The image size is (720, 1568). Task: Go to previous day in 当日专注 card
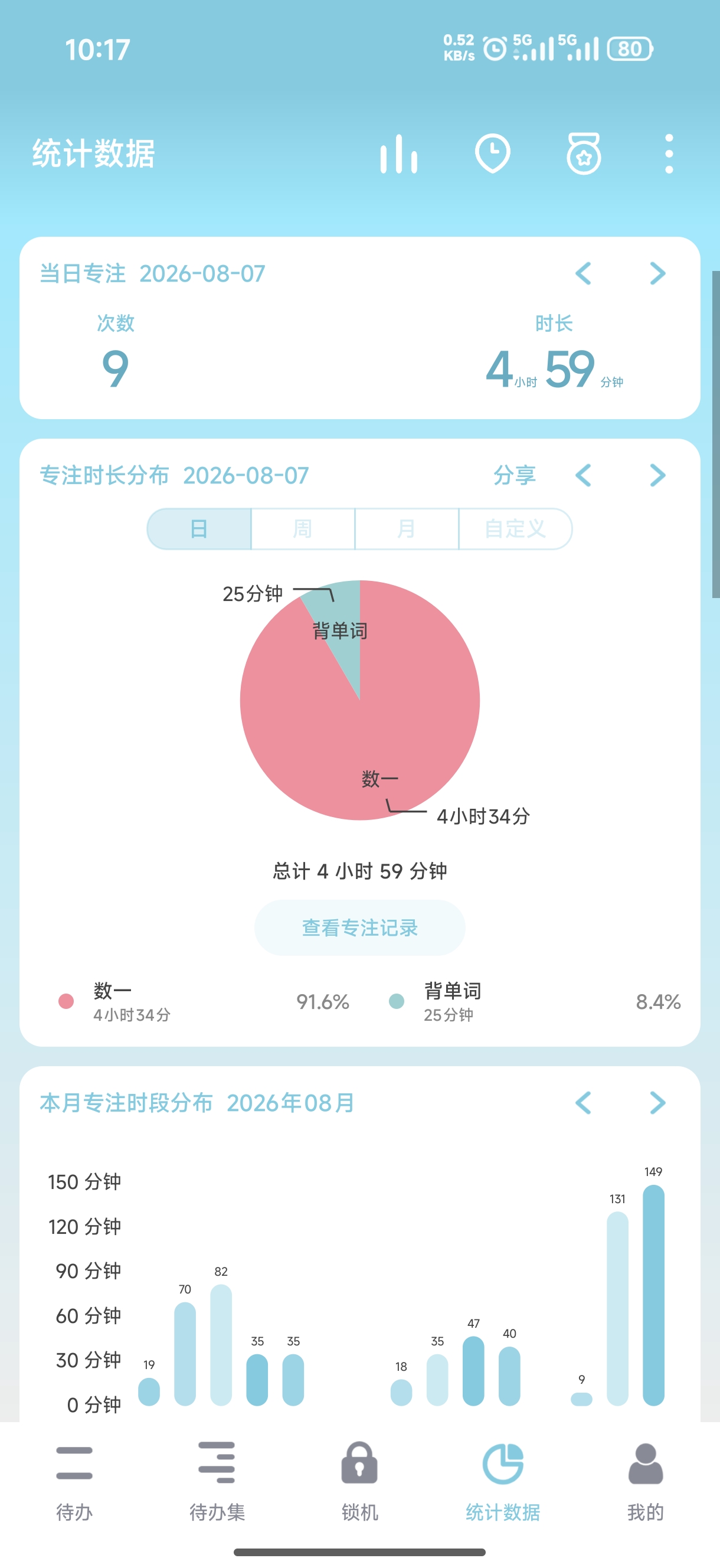pyautogui.click(x=583, y=273)
